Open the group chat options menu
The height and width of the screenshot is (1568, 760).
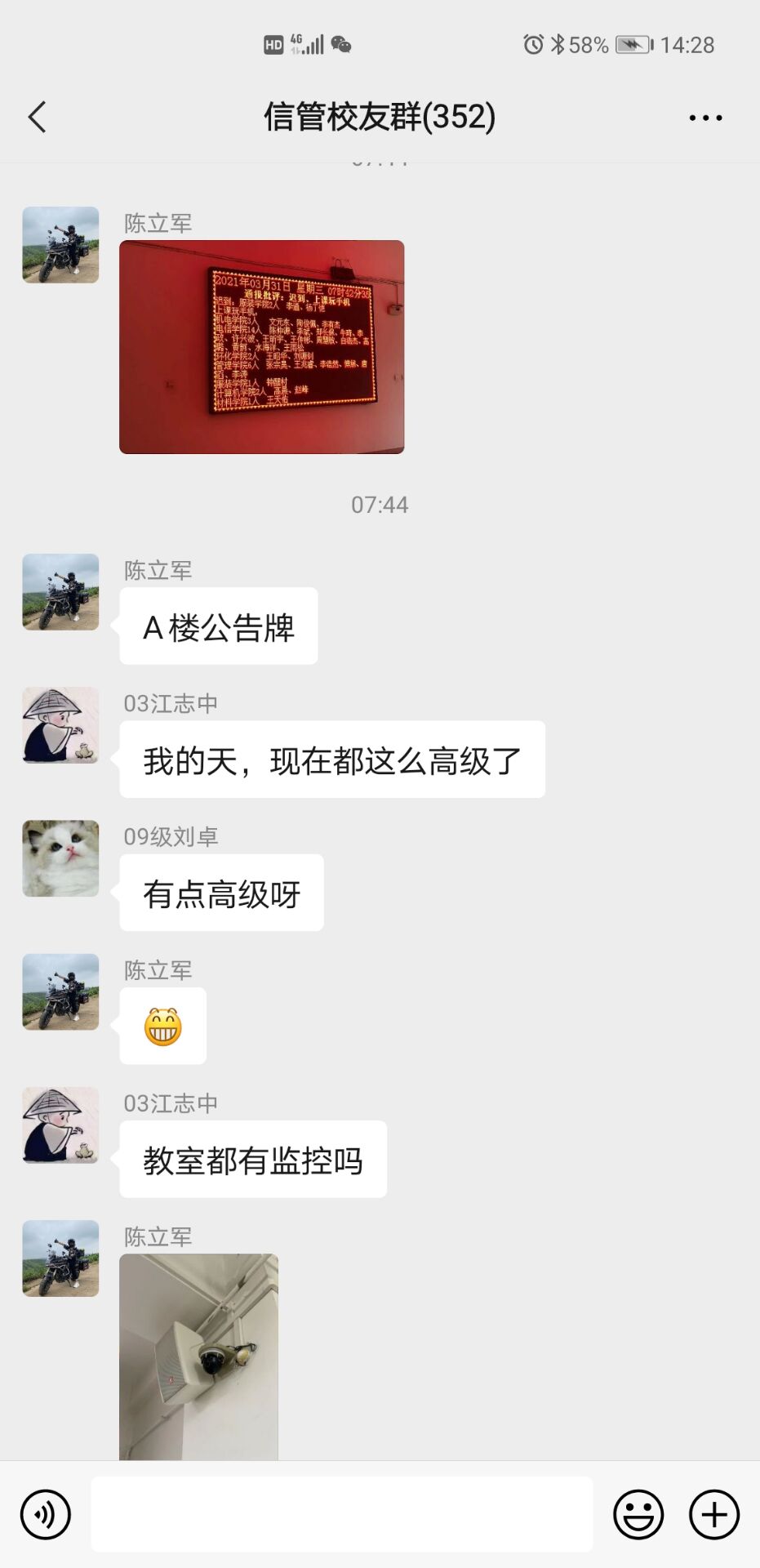705,118
